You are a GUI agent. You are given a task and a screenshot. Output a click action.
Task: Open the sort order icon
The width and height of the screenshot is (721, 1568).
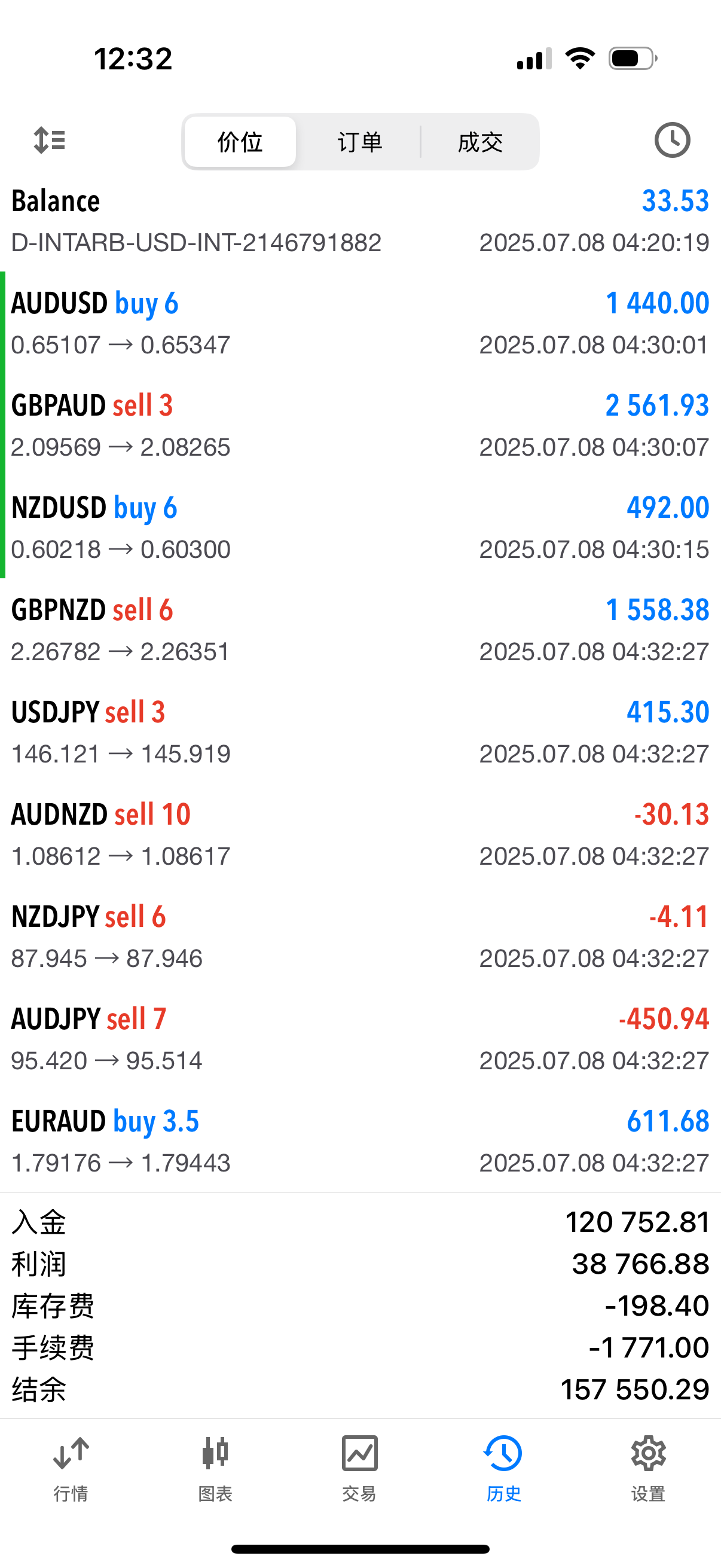tap(49, 141)
